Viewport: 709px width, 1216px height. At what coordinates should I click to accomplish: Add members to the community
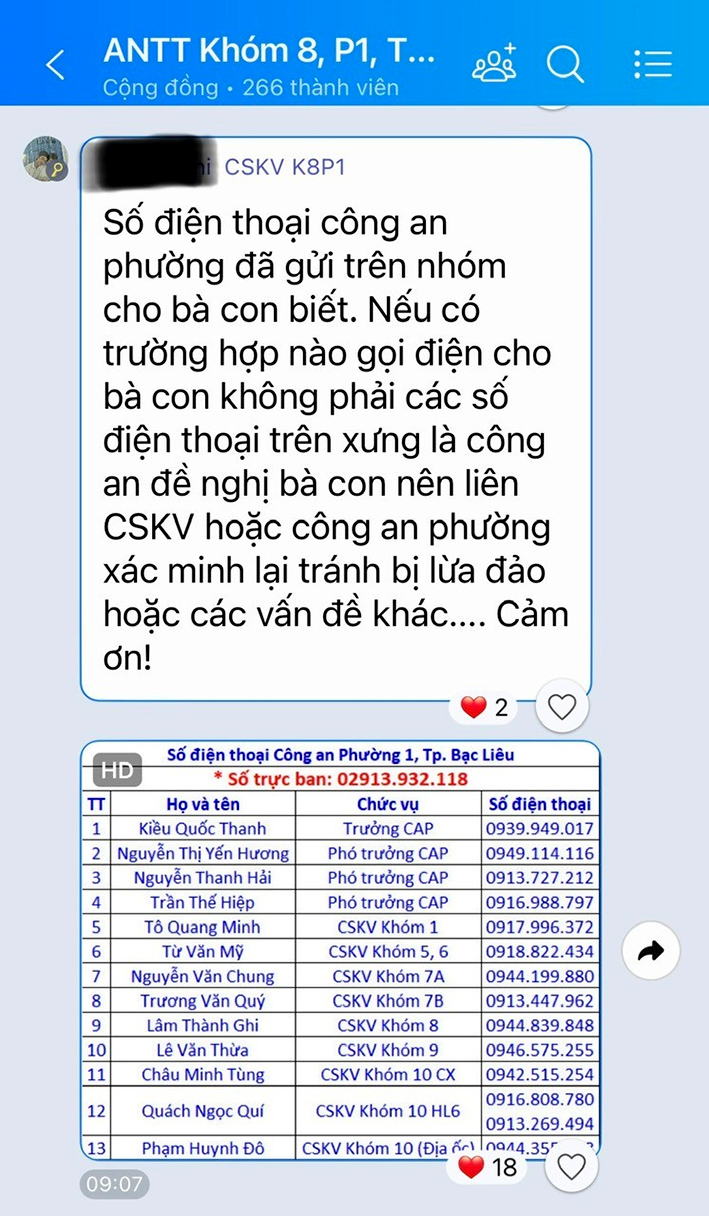pyautogui.click(x=494, y=64)
